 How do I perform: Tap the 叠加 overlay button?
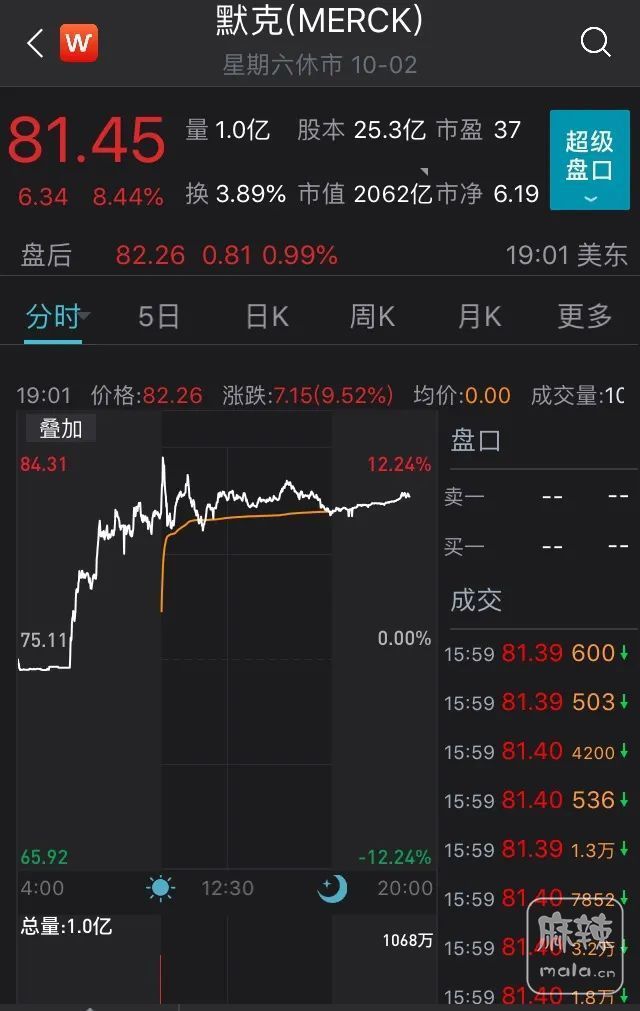coord(61,429)
